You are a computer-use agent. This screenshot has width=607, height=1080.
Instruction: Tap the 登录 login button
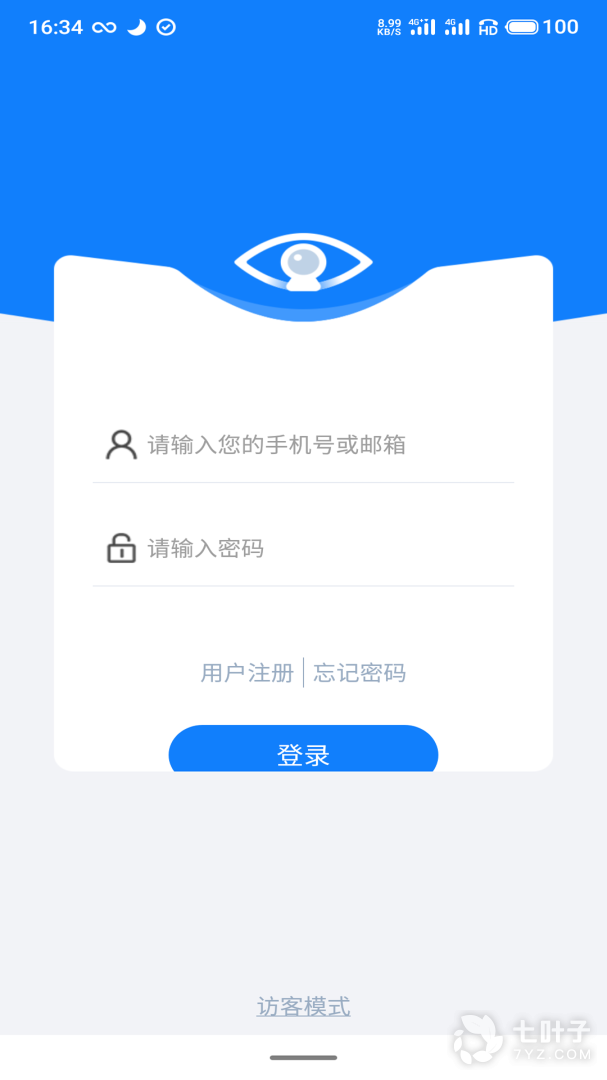tap(303, 749)
